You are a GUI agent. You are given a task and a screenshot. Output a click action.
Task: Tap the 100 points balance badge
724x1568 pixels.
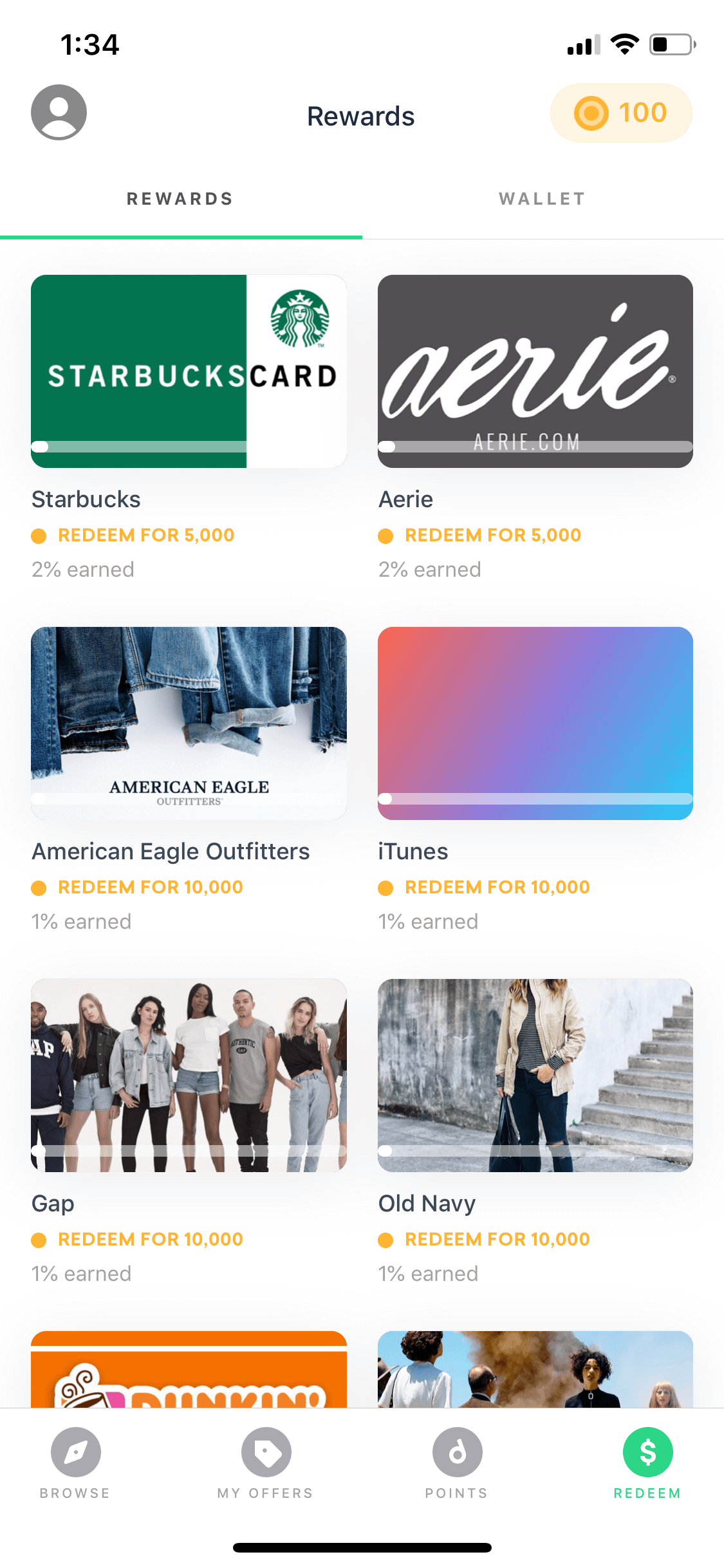(x=621, y=113)
